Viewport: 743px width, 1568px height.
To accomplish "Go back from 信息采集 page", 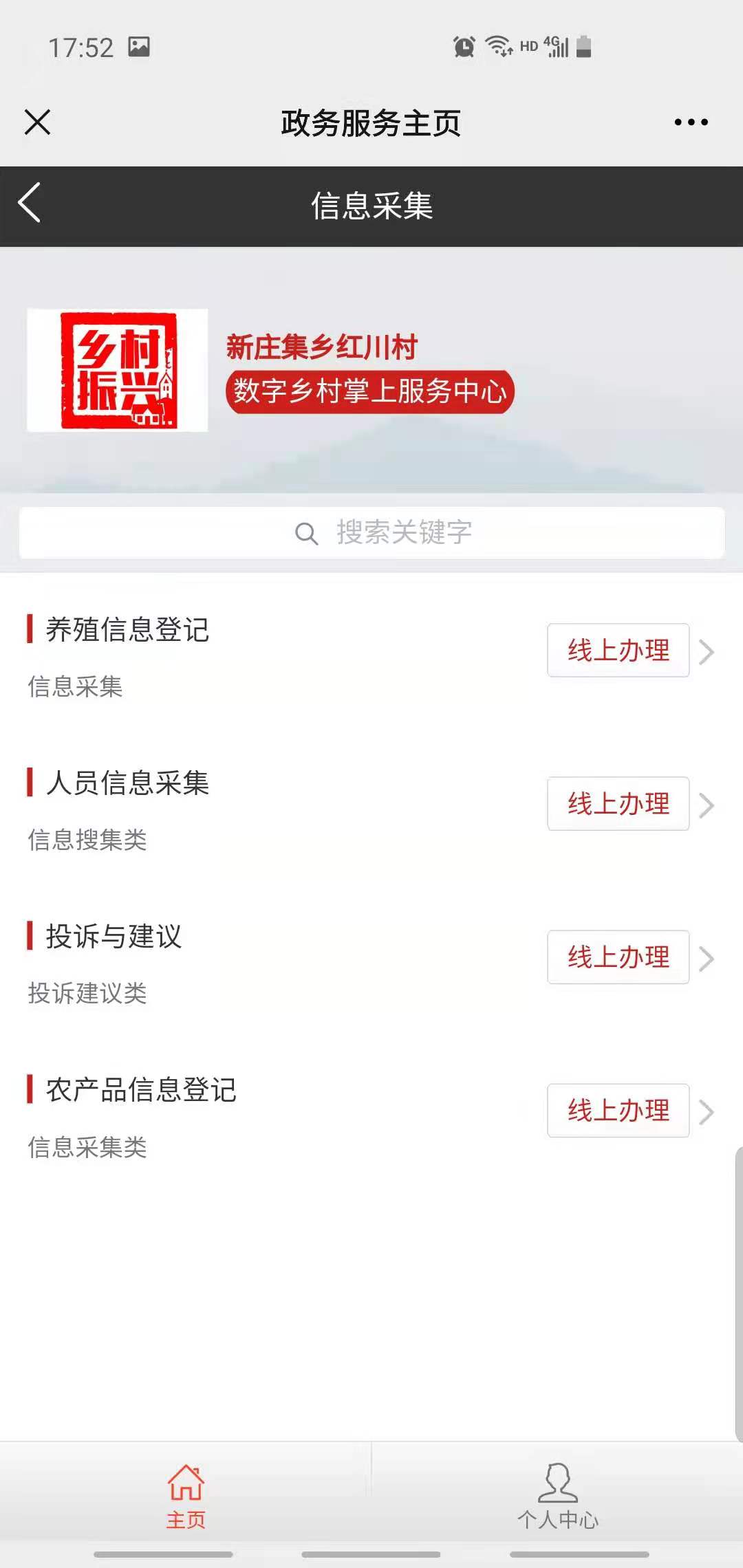I will pos(30,204).
